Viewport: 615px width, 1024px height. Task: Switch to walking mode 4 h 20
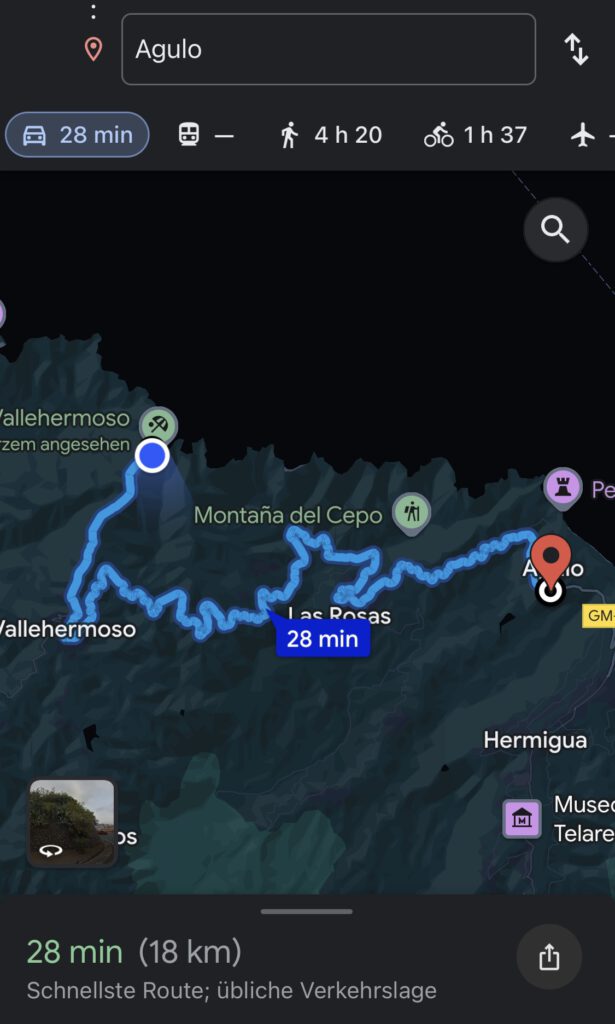(x=331, y=135)
